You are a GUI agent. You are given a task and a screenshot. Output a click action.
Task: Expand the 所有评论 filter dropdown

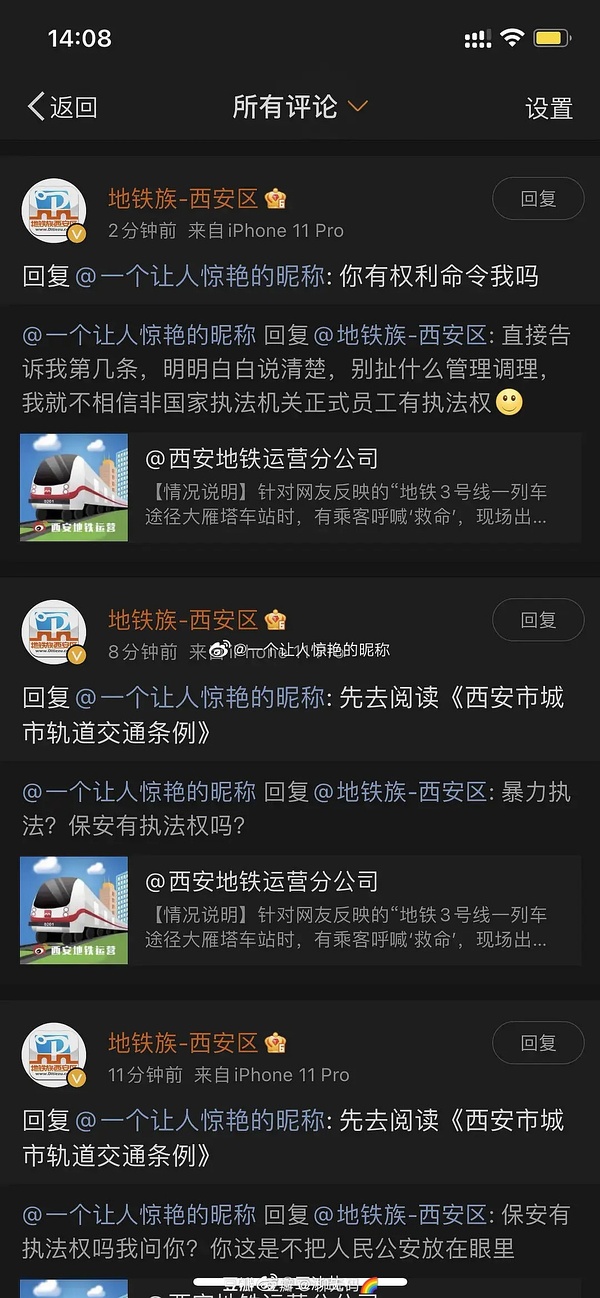point(300,107)
